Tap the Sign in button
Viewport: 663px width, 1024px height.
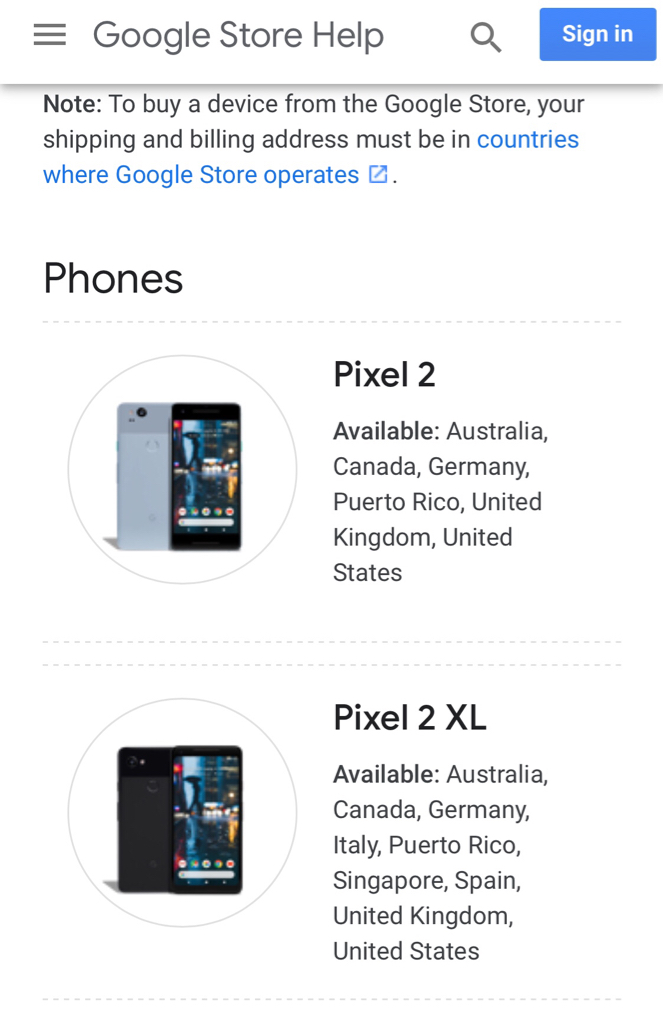(x=597, y=35)
